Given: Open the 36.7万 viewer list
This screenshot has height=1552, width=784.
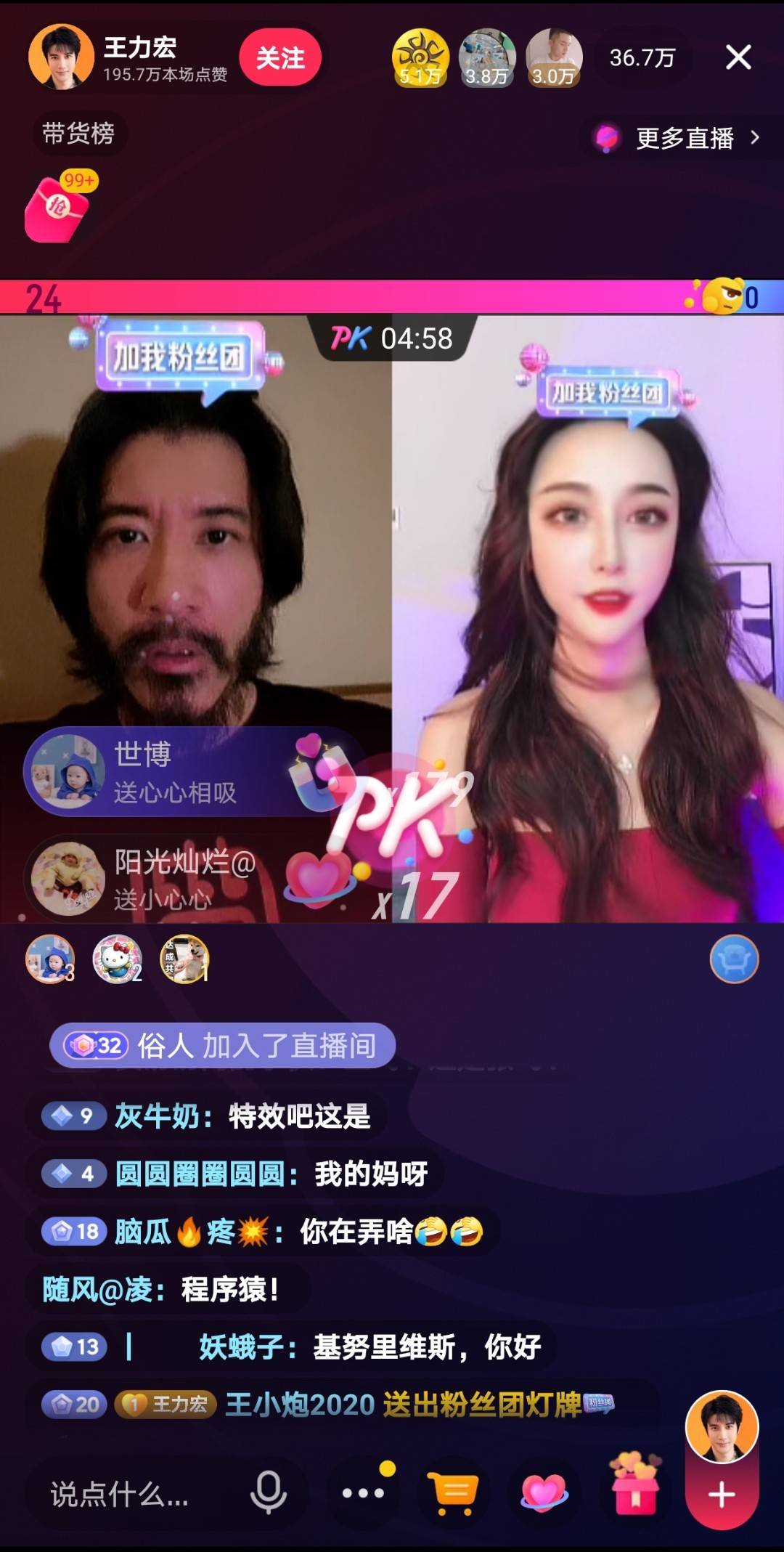Looking at the screenshot, I should [642, 58].
